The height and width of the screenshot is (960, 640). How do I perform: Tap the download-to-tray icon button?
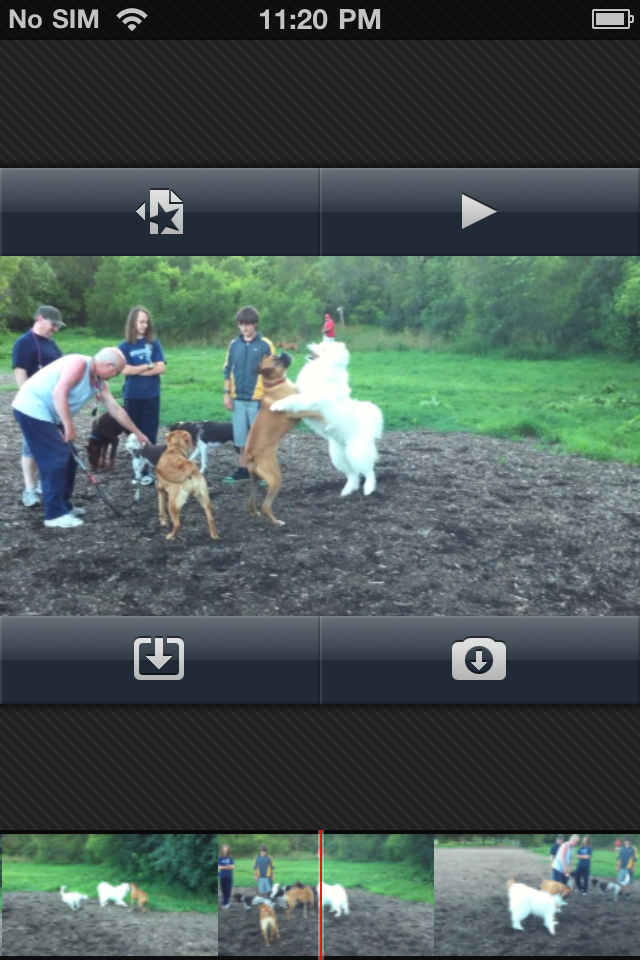[x=160, y=660]
